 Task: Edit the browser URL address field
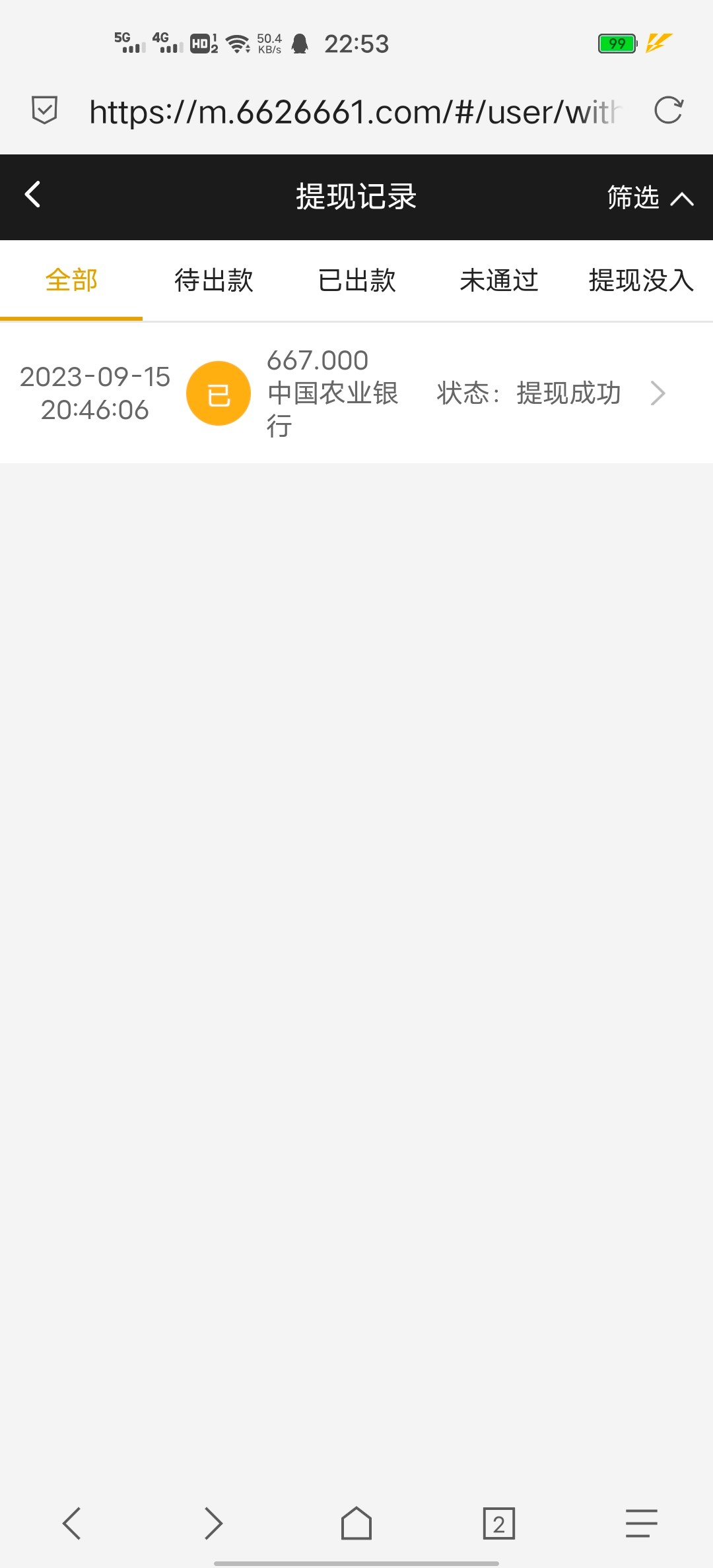(355, 112)
